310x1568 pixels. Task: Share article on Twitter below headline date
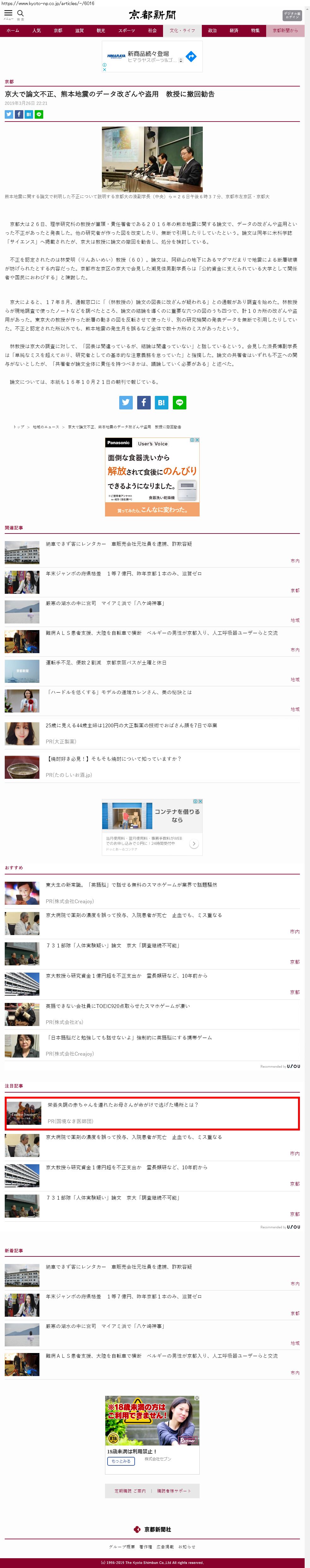pyautogui.click(x=9, y=114)
